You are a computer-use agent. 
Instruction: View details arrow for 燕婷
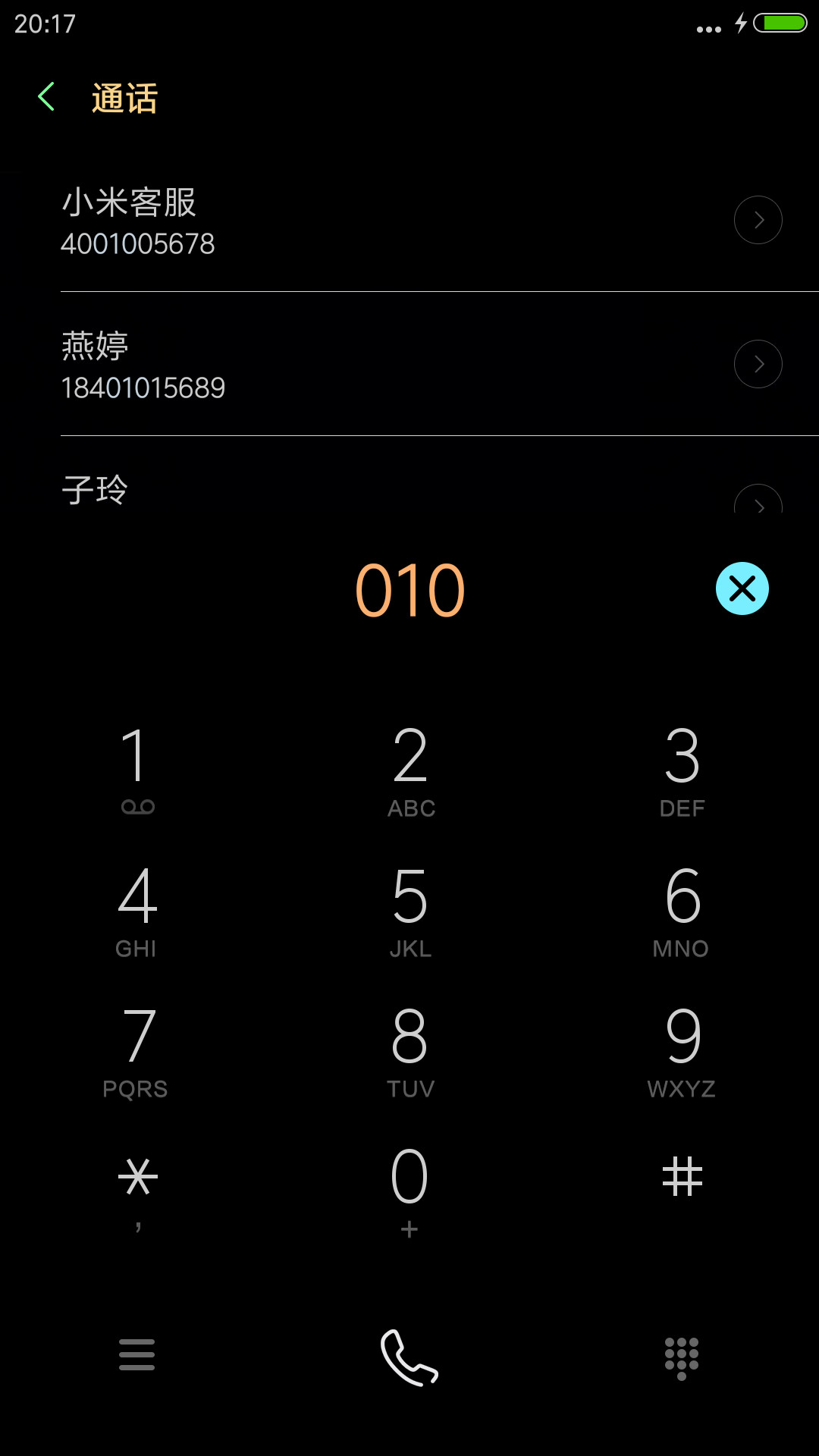tap(758, 364)
